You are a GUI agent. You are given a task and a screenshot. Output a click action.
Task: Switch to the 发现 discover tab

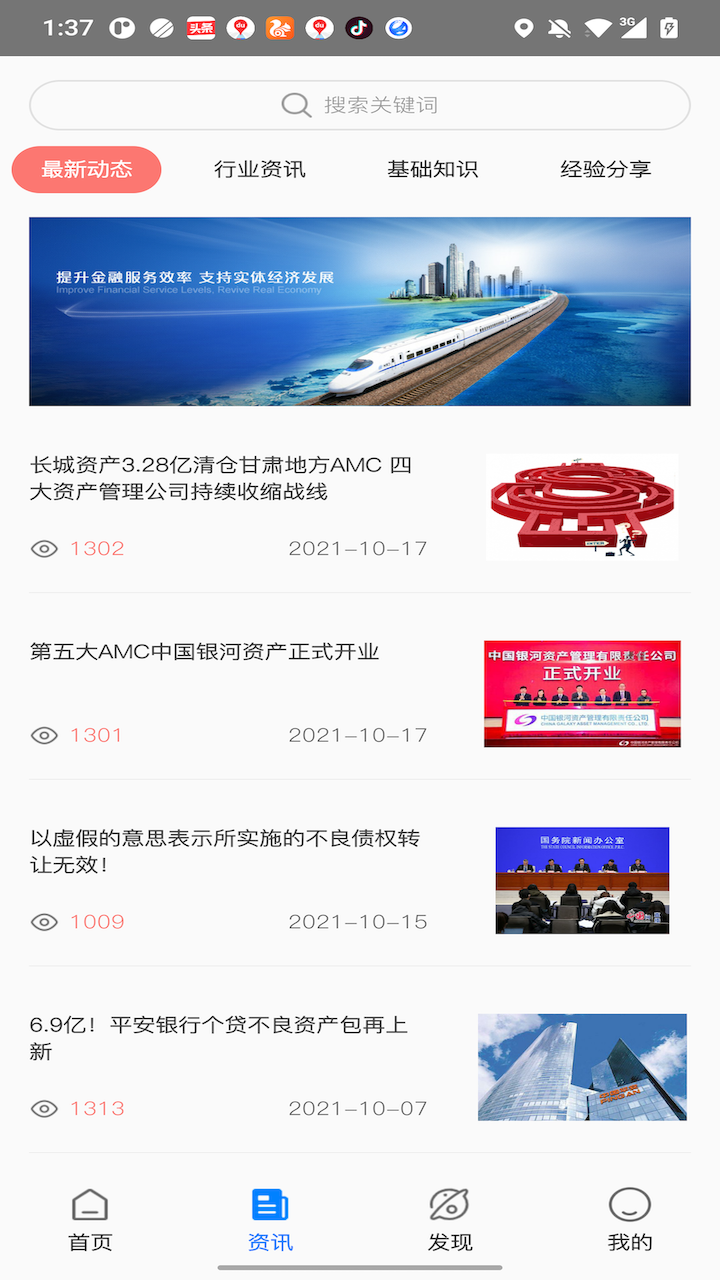coord(450,1220)
